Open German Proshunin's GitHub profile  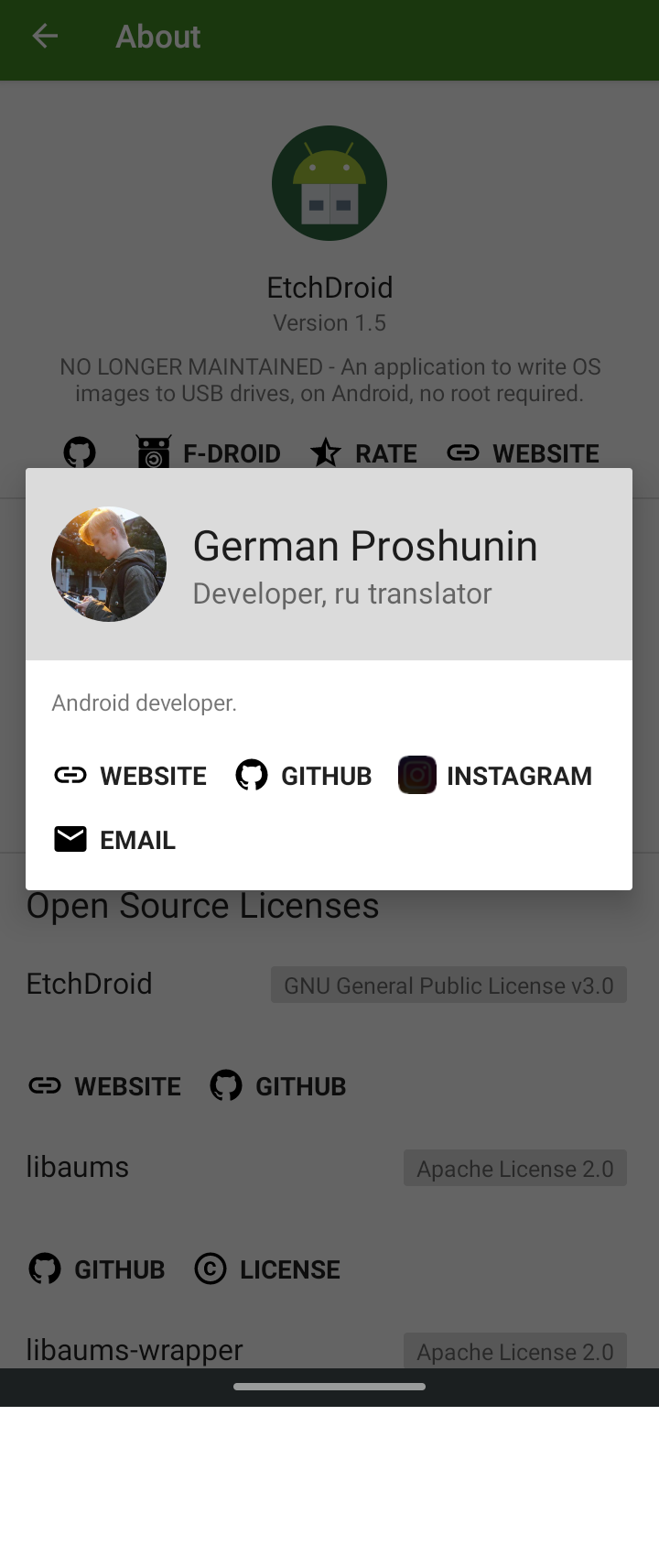pos(304,776)
